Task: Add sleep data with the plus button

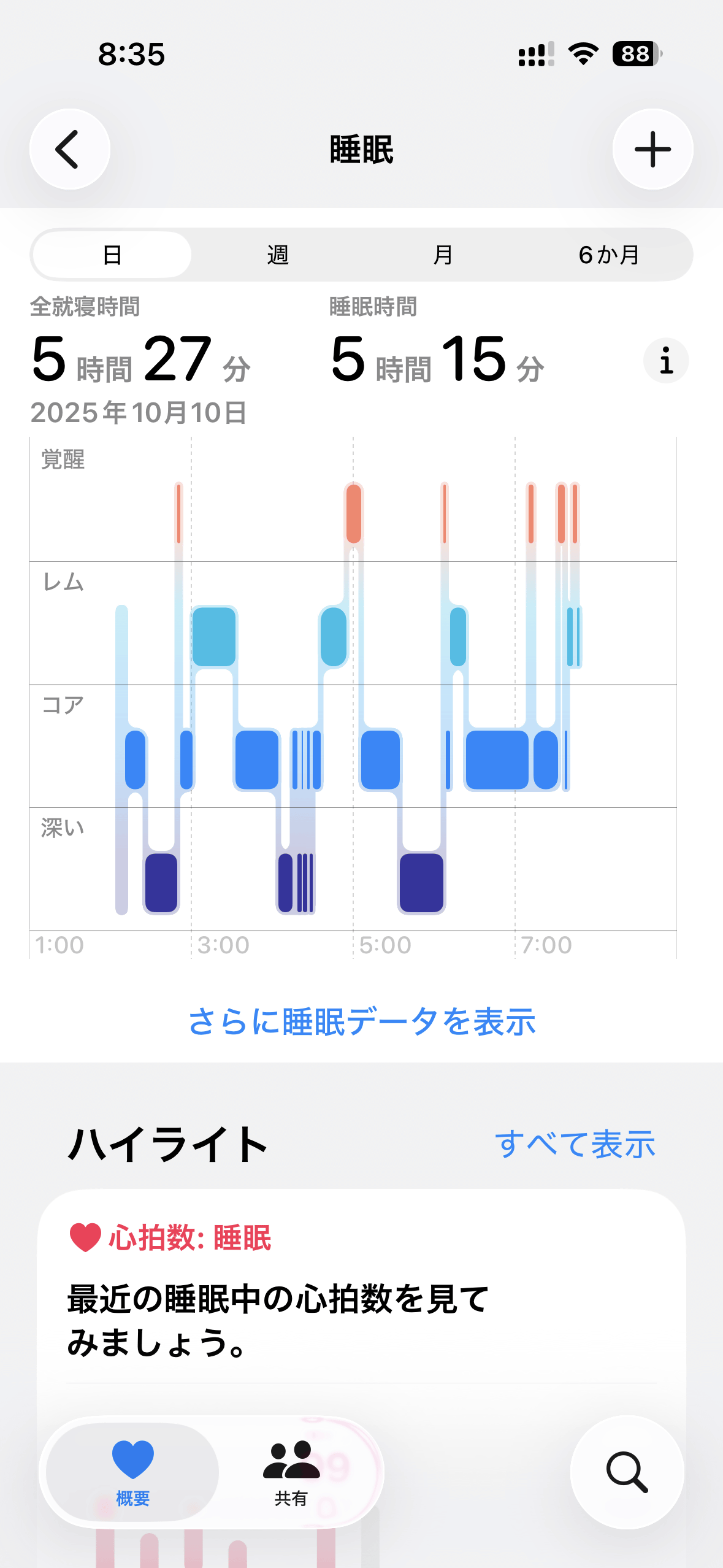Action: click(652, 149)
